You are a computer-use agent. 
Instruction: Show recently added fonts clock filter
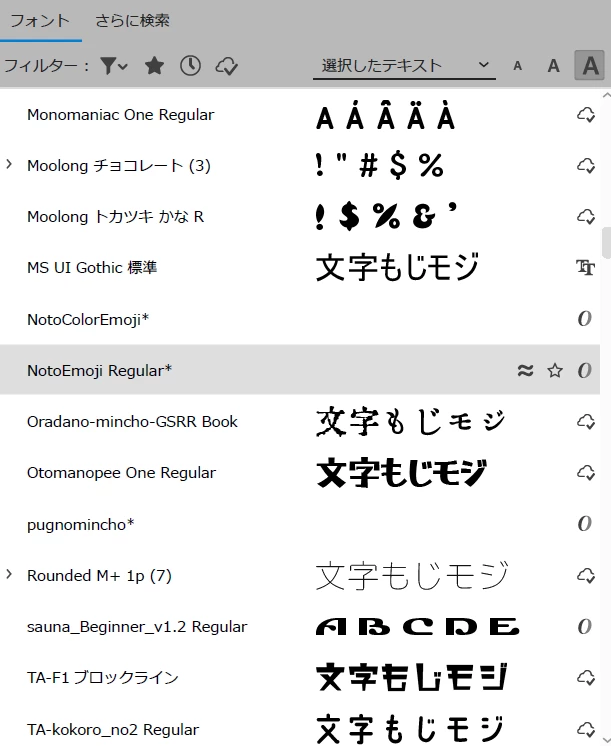click(190, 66)
